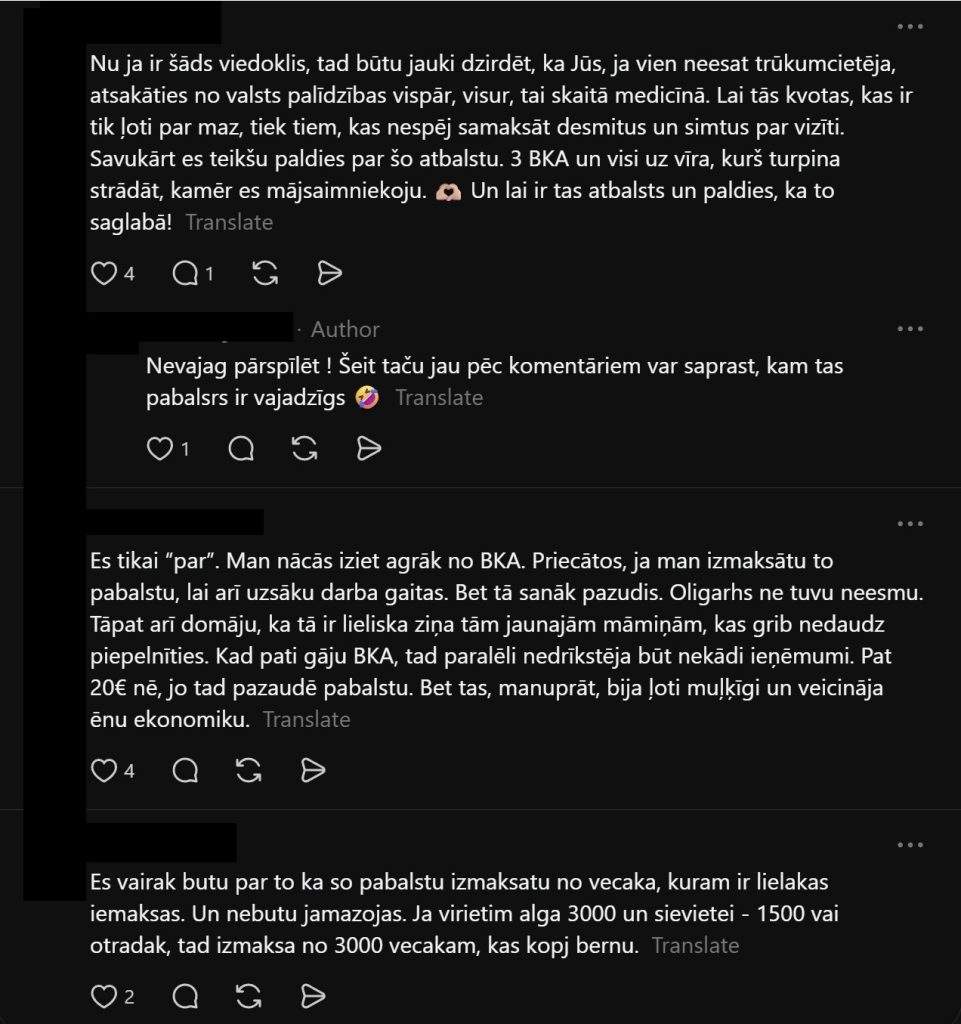Open overflow menu on "Es tikai par" comment
961x1024 pixels.
click(x=910, y=523)
